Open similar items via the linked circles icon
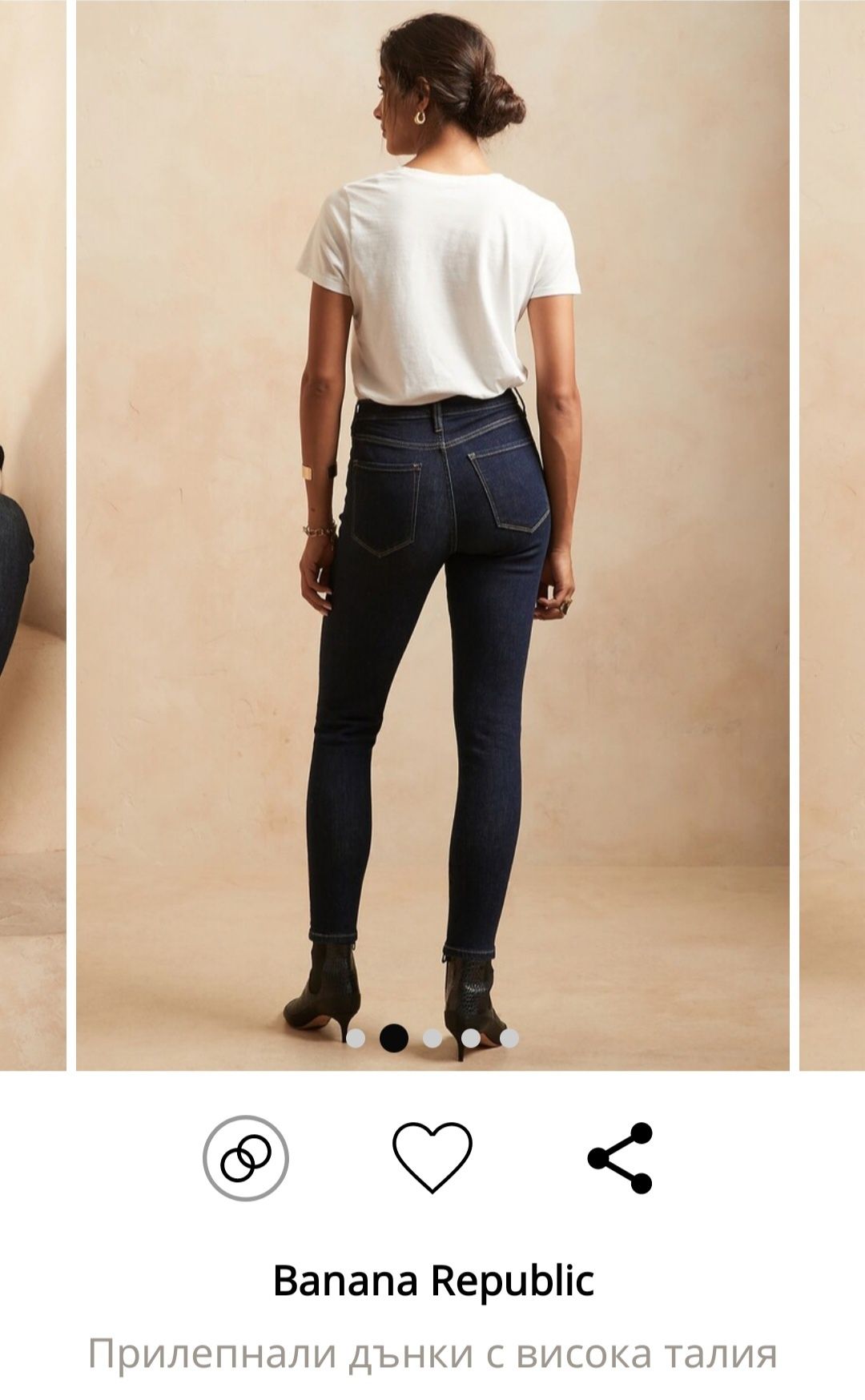The height and width of the screenshot is (1400, 865). coord(245,1158)
